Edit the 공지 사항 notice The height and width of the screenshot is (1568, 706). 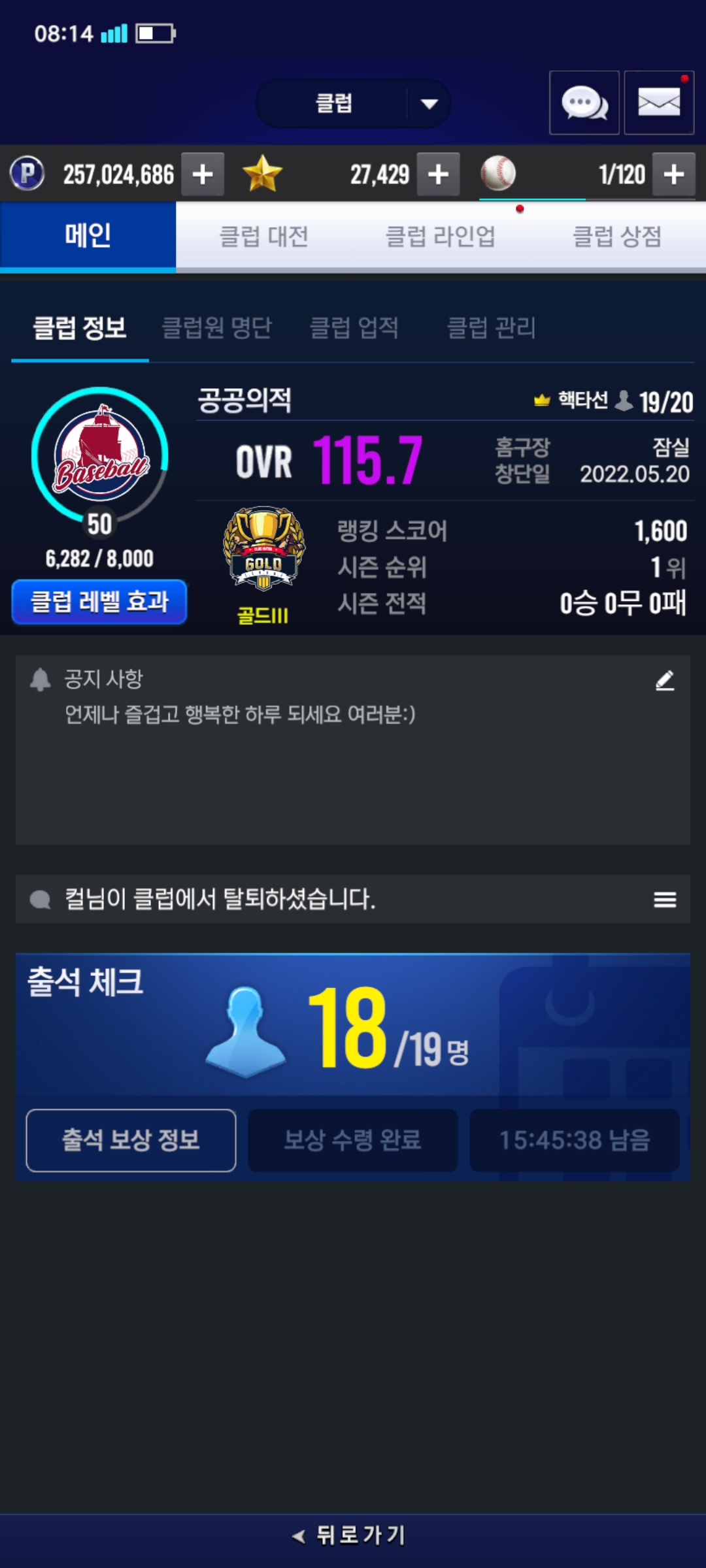tap(665, 681)
